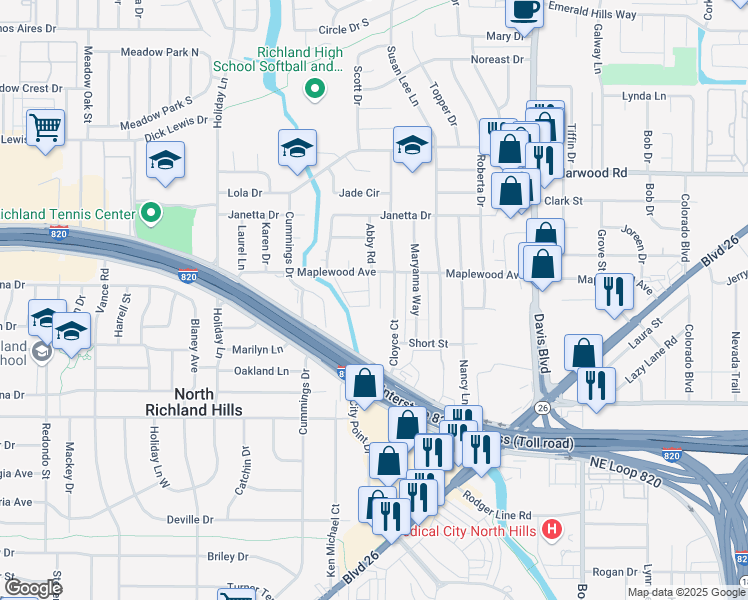Open the grocery cart marker near Meadow Oak St
Image resolution: width=748 pixels, height=600 pixels.
click(x=46, y=129)
